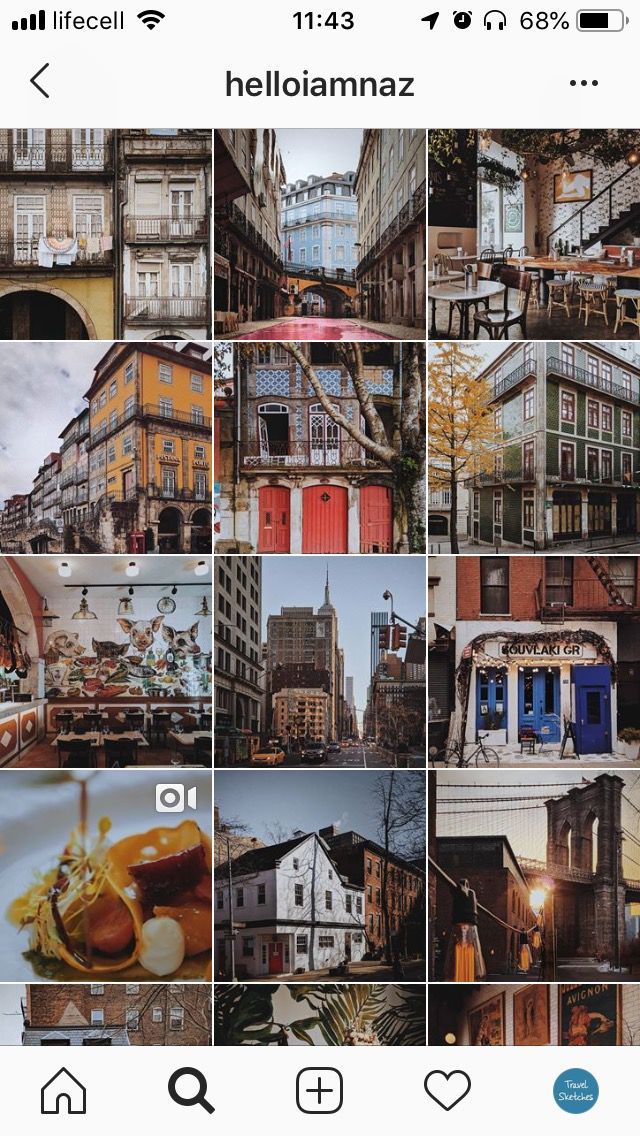640x1136 pixels.
Task: Open the red garage doors photo
Action: point(320,447)
